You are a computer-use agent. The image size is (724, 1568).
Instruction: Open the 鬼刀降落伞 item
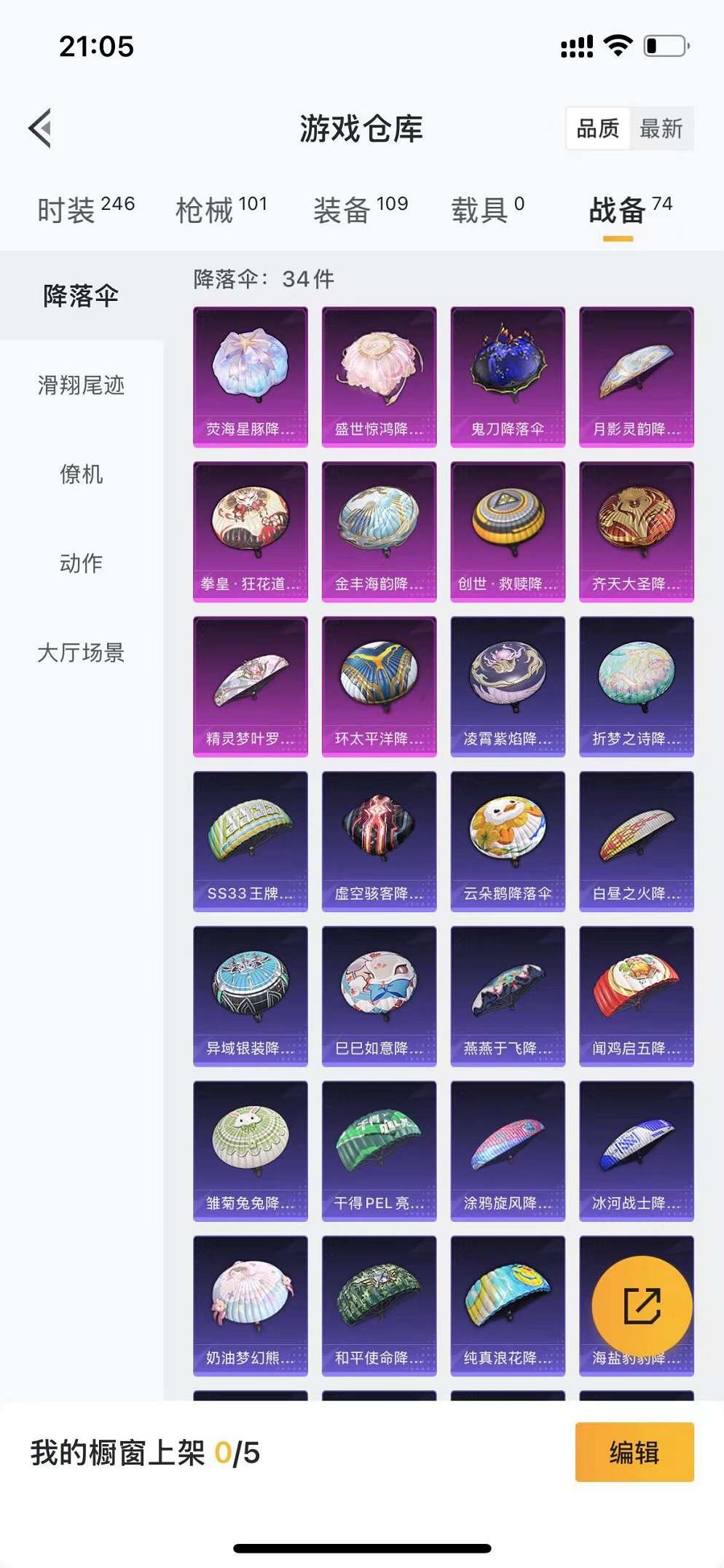[x=508, y=377]
